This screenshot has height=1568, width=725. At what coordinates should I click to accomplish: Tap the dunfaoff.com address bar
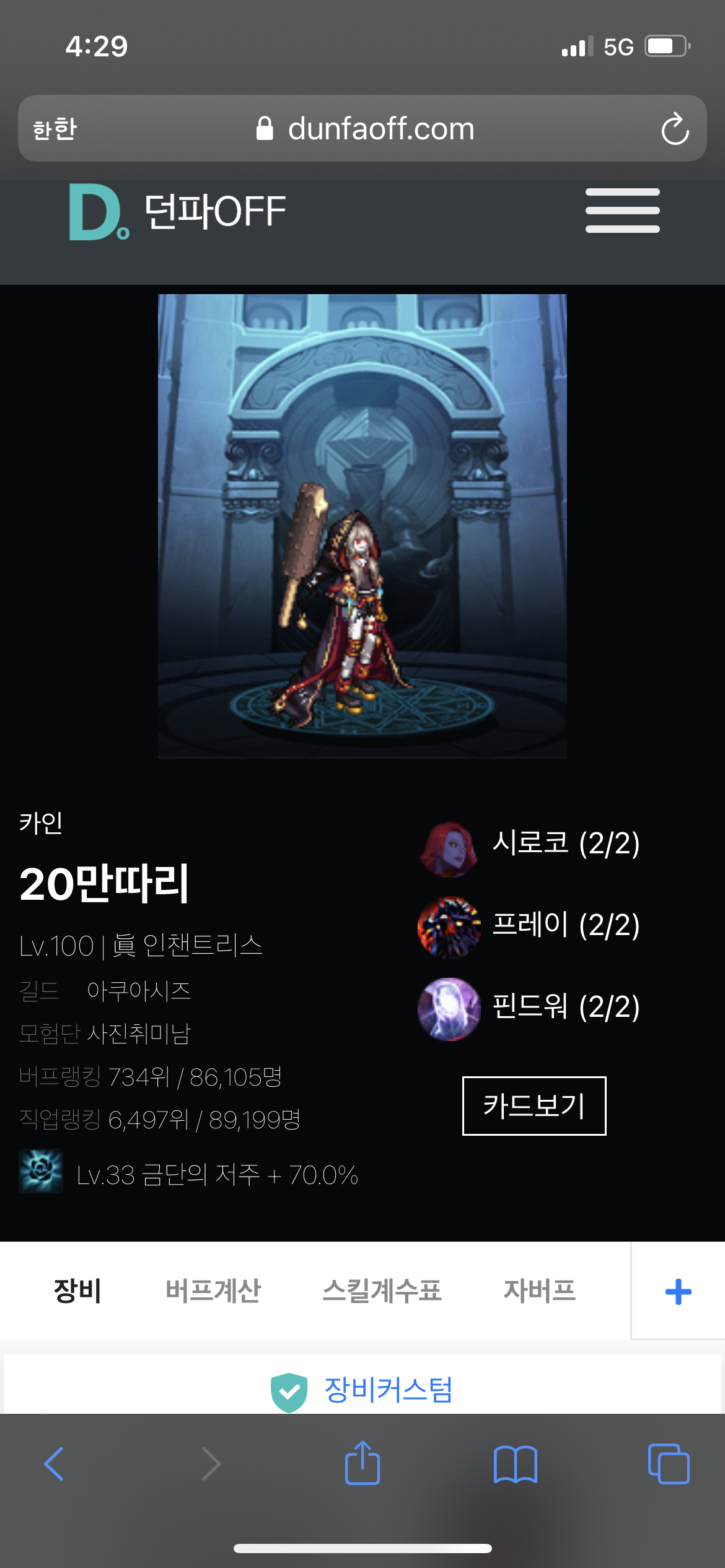click(x=366, y=129)
